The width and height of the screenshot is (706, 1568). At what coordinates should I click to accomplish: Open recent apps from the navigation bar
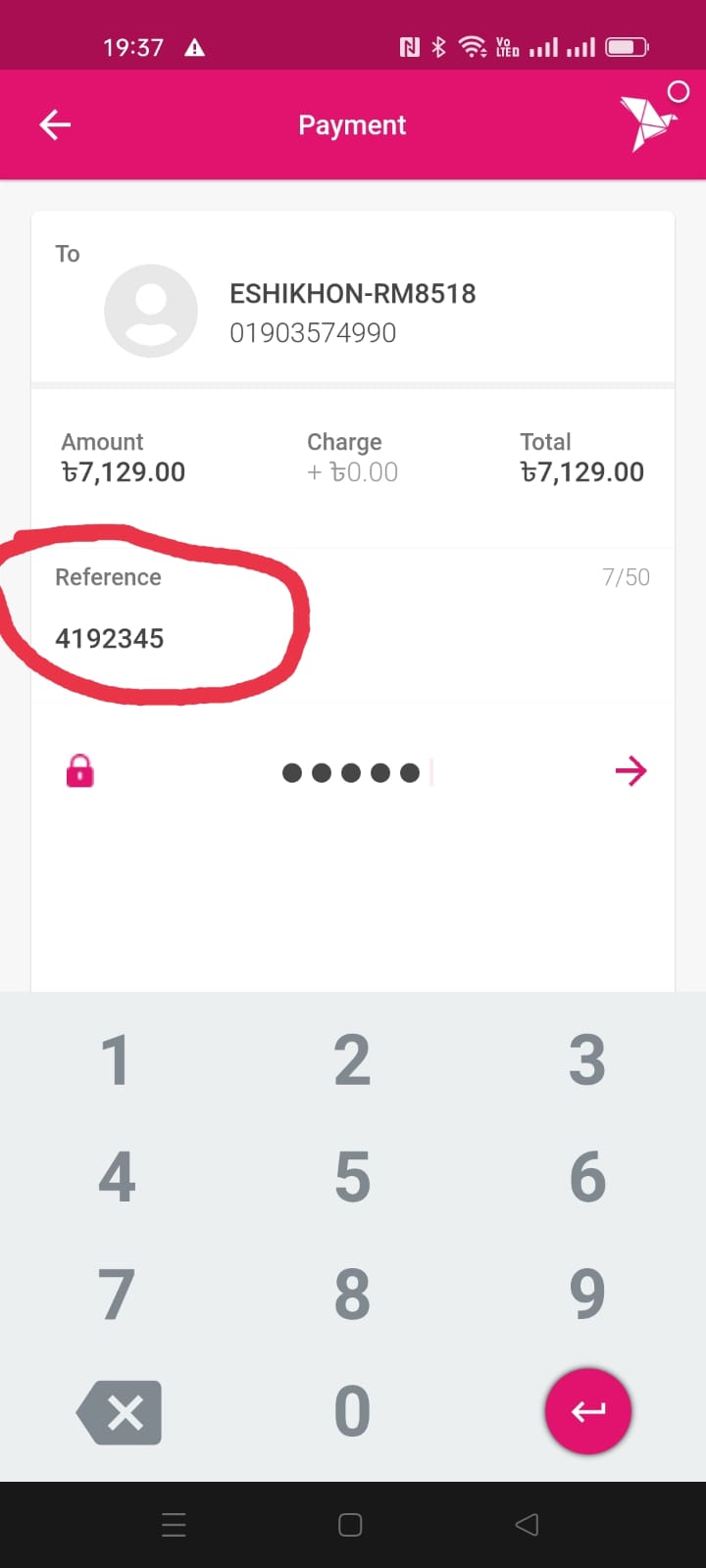(x=174, y=1524)
